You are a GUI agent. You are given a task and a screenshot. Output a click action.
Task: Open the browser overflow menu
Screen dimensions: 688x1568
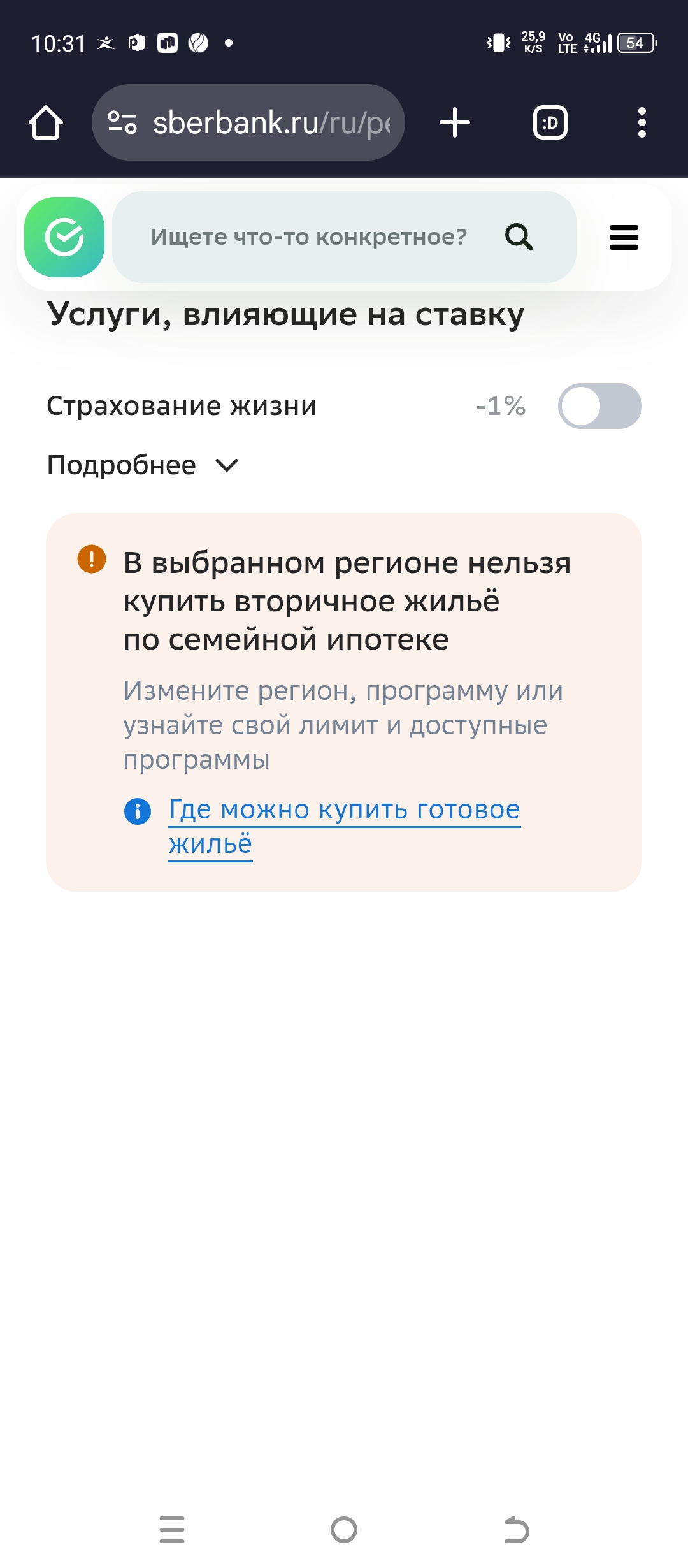point(641,122)
